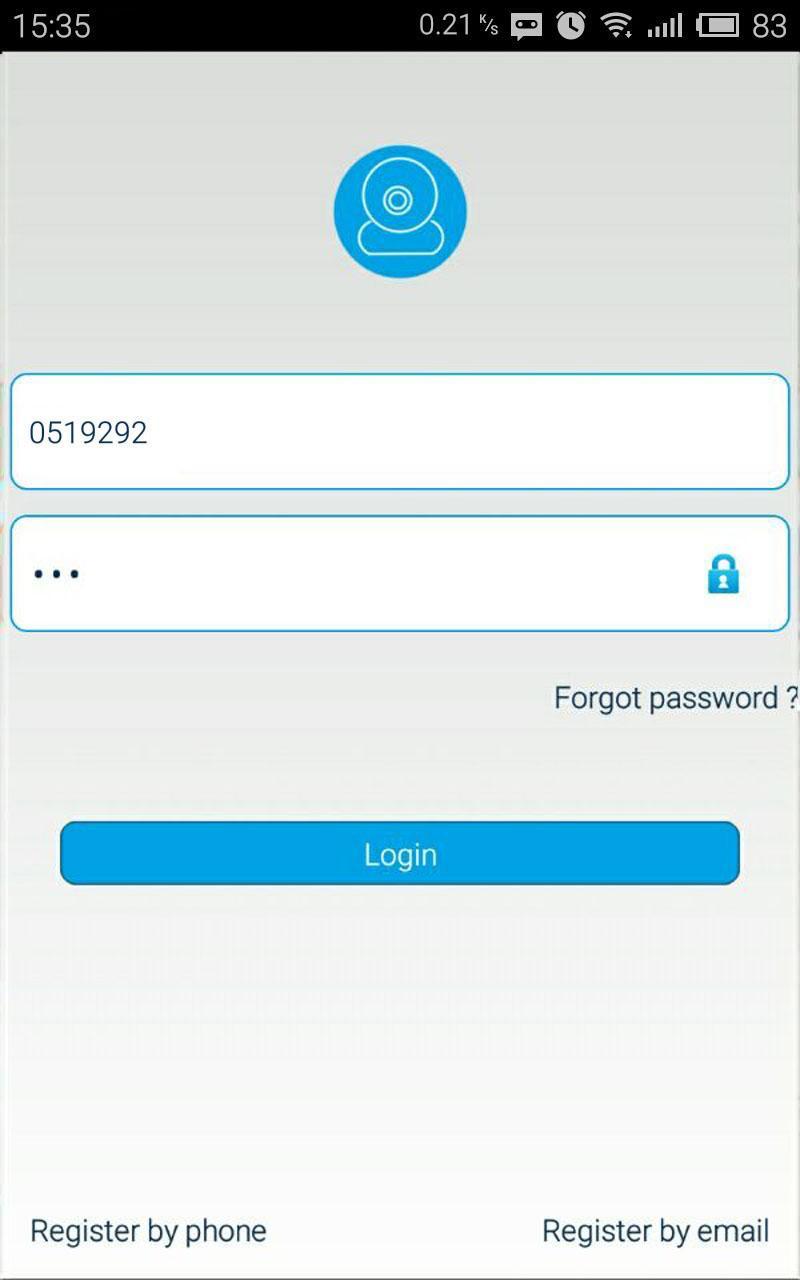Open the Forgot password link
This screenshot has height=1280, width=800.
[675, 698]
